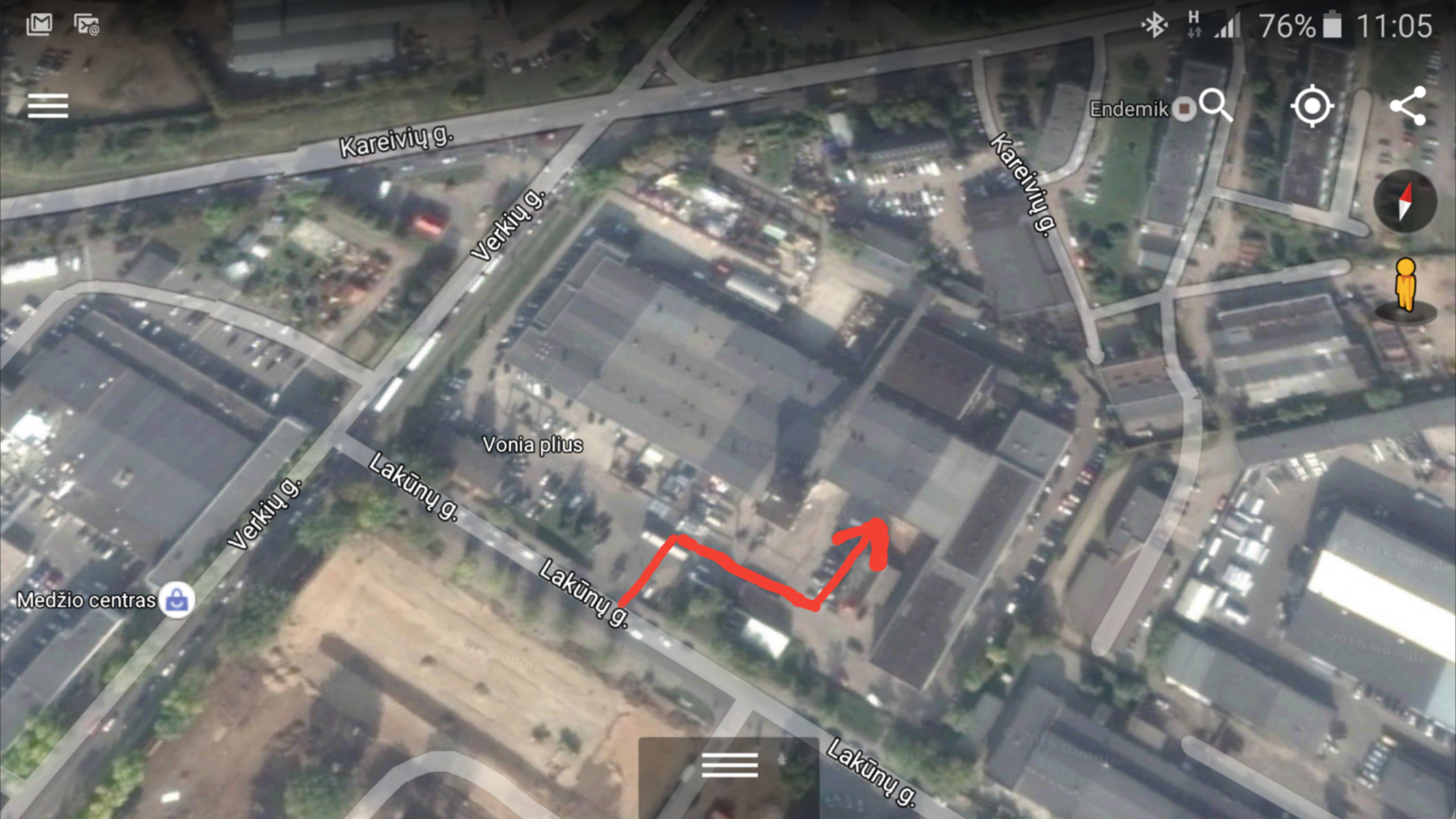Select the Medžio centras place marker
Image resolution: width=1456 pixels, height=819 pixels.
(x=177, y=600)
